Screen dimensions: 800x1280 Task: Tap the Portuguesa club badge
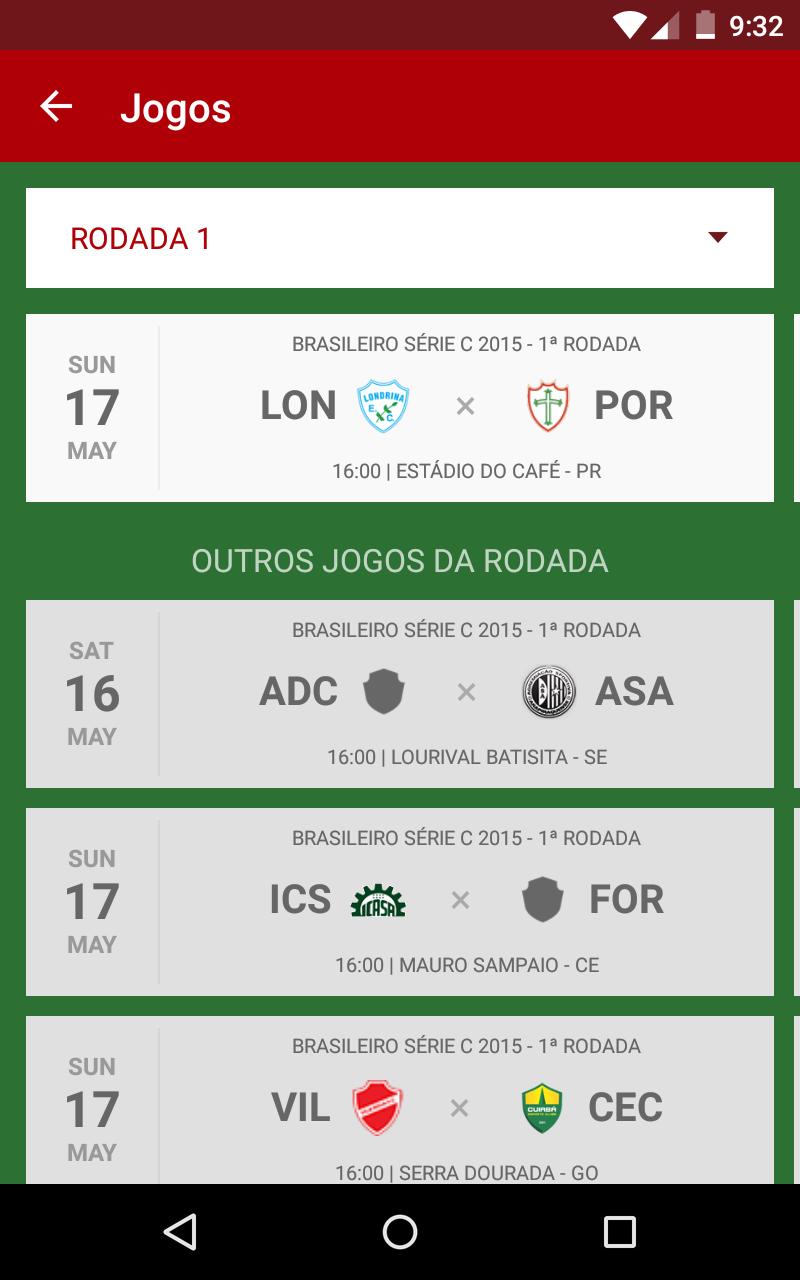[546, 406]
